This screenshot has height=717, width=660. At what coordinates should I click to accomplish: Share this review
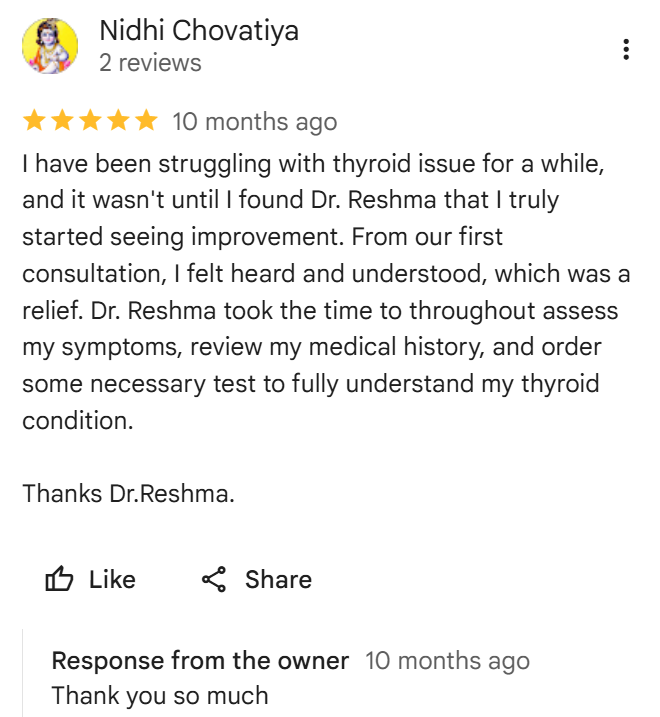tap(257, 579)
